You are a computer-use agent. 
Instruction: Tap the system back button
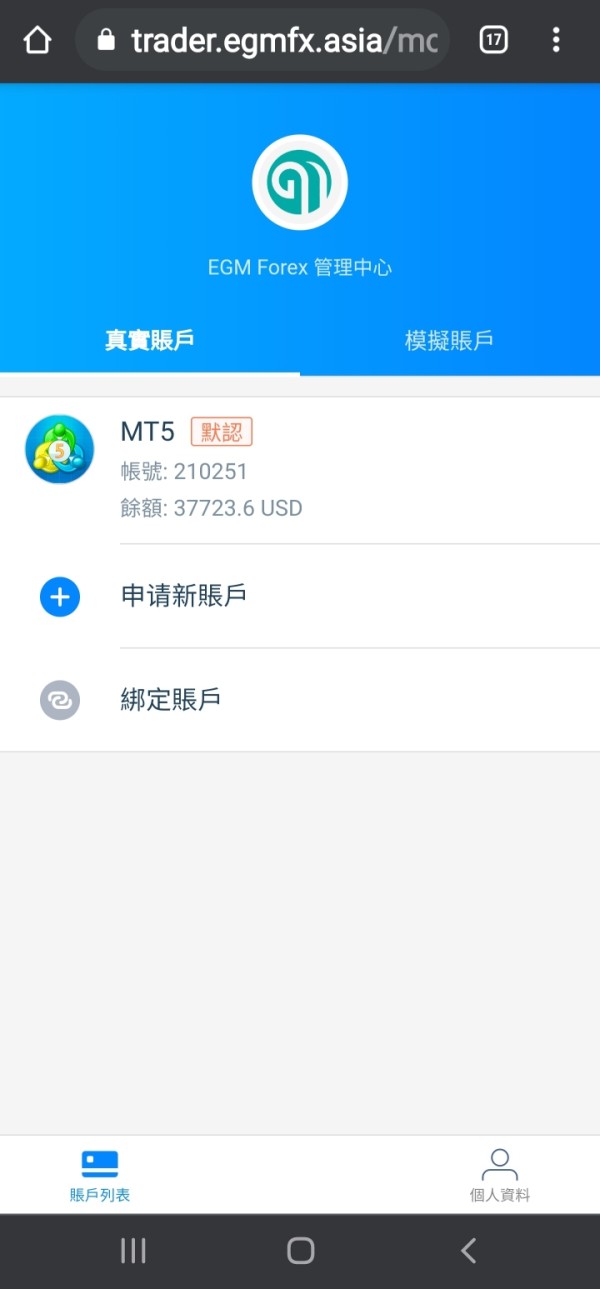(x=468, y=1250)
